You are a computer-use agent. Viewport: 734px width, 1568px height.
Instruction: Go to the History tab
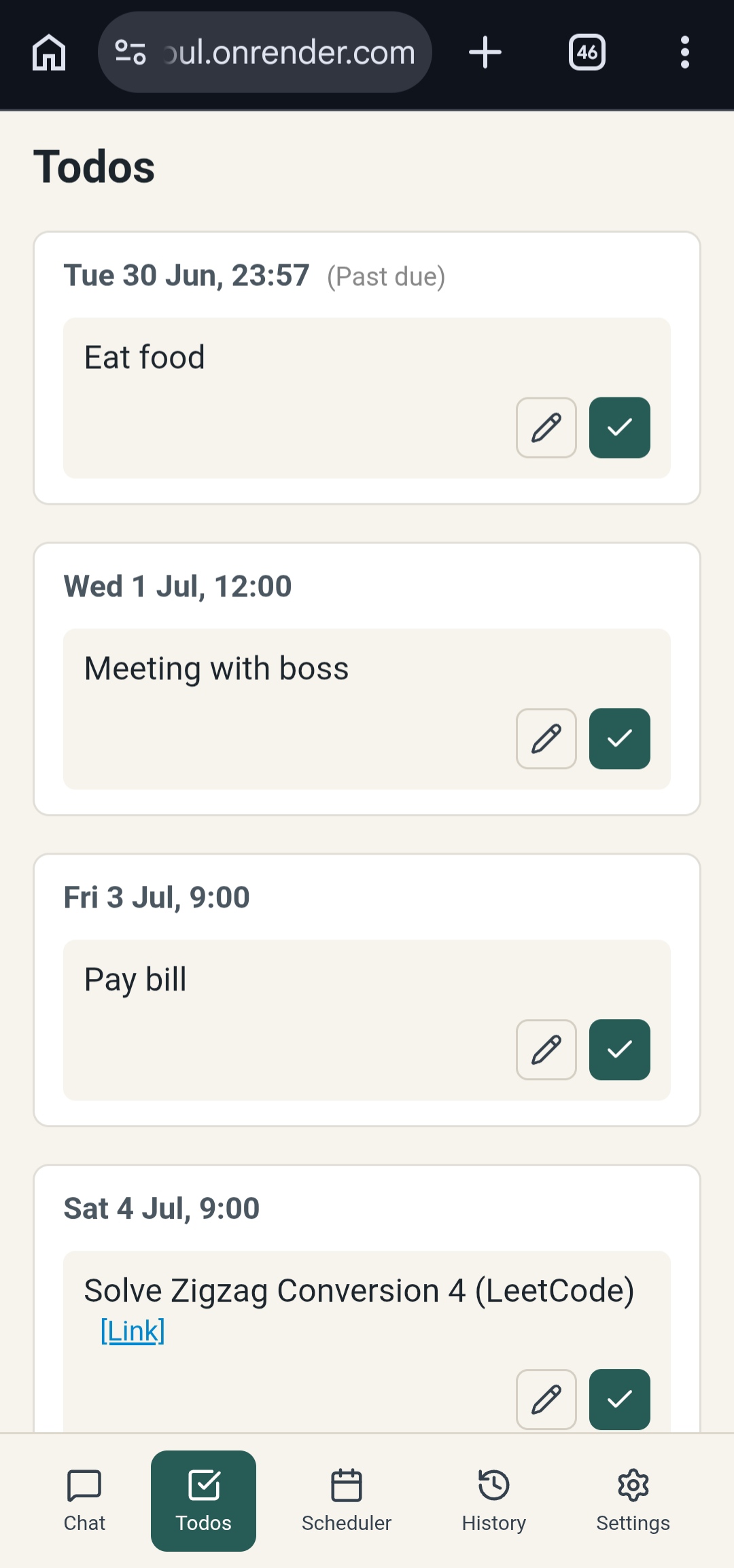click(494, 1501)
